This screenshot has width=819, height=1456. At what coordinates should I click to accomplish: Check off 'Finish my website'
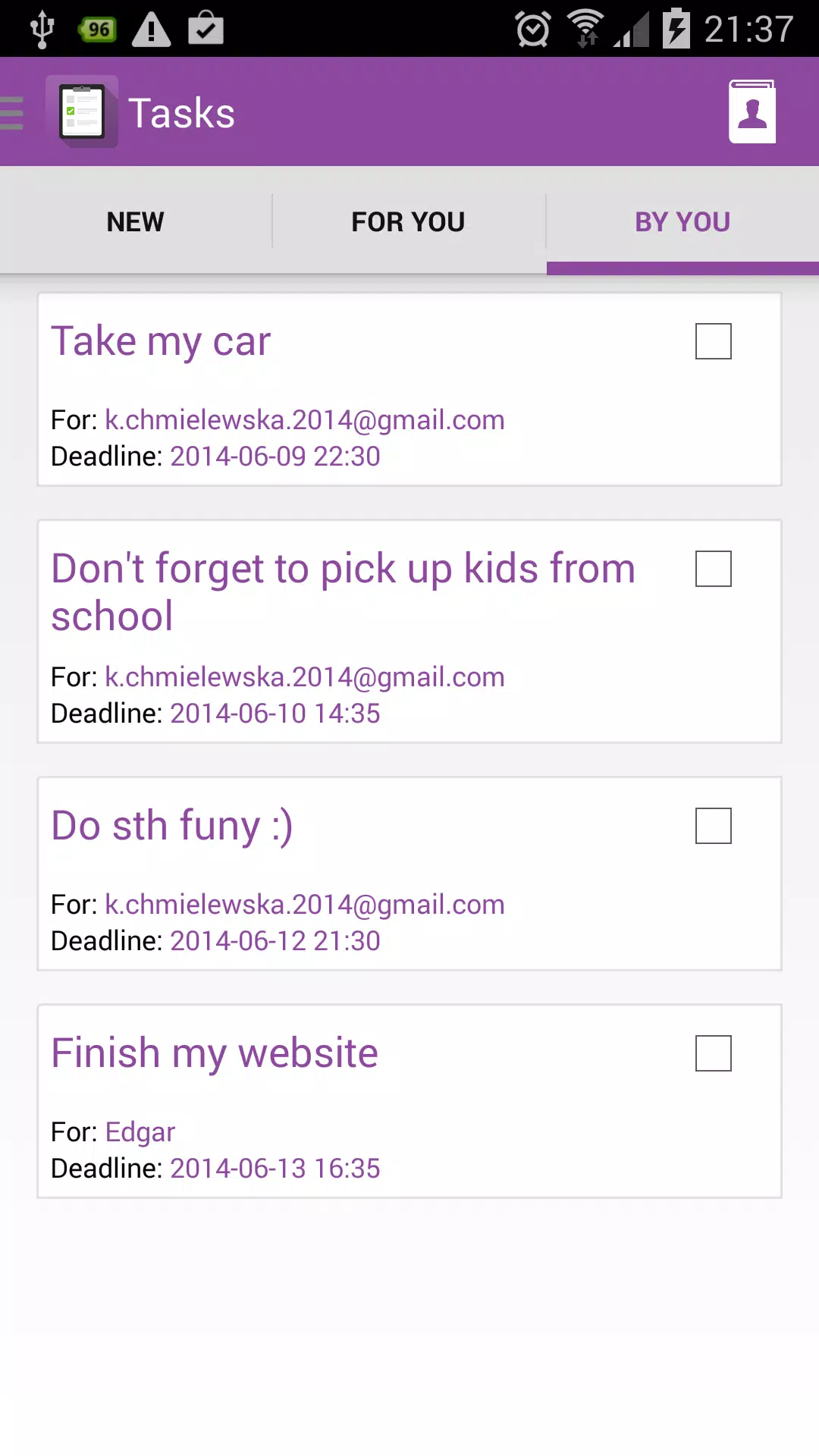(714, 1053)
